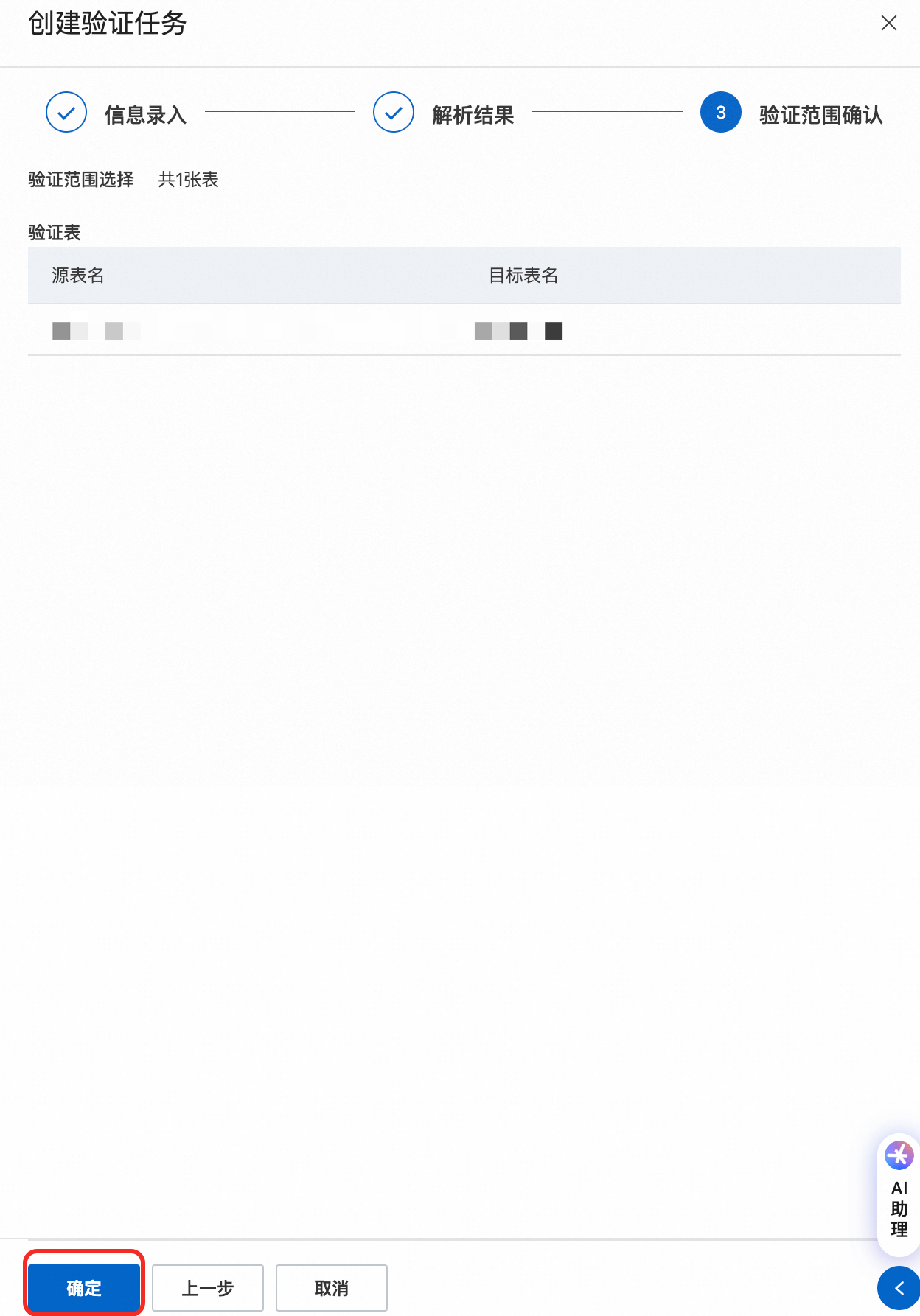920x1316 pixels.
Task: Select the step 3 circle icon
Action: click(x=719, y=113)
